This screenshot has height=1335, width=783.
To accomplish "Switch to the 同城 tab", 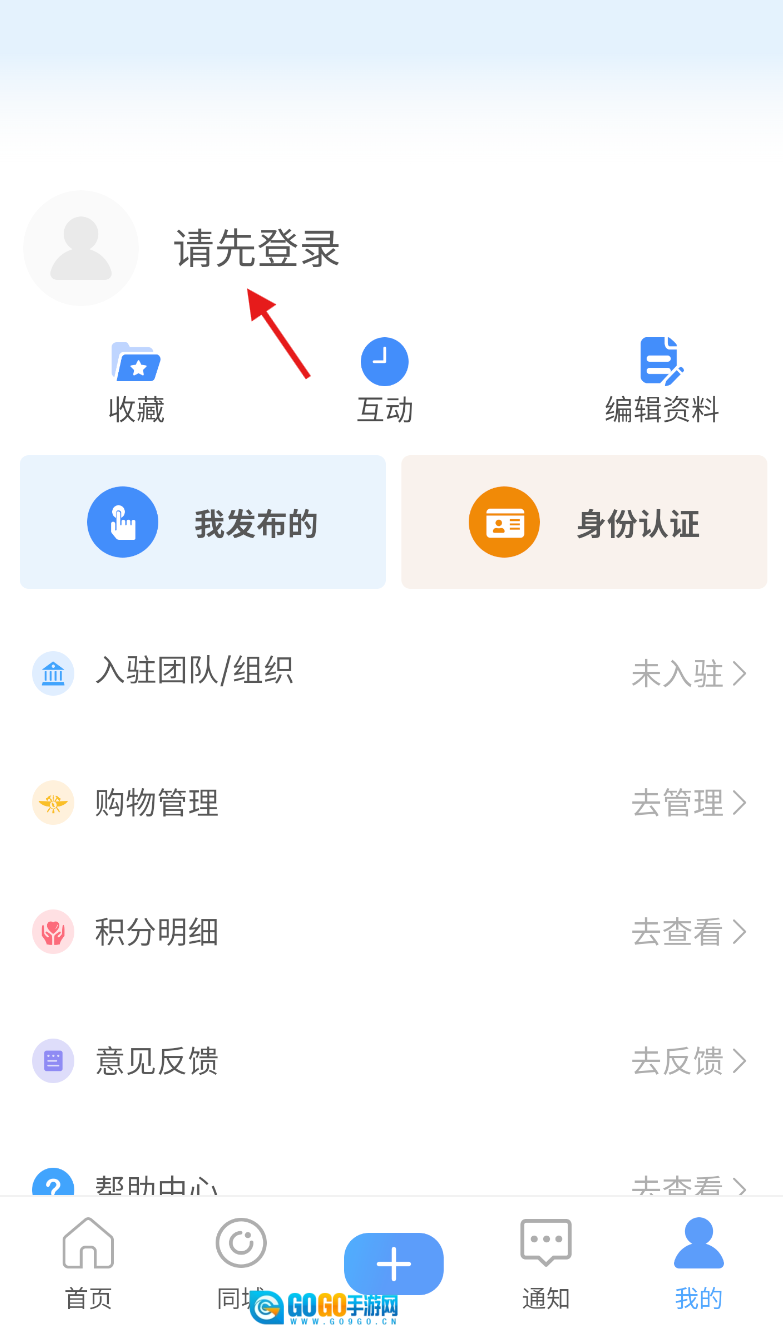I will click(x=240, y=1262).
